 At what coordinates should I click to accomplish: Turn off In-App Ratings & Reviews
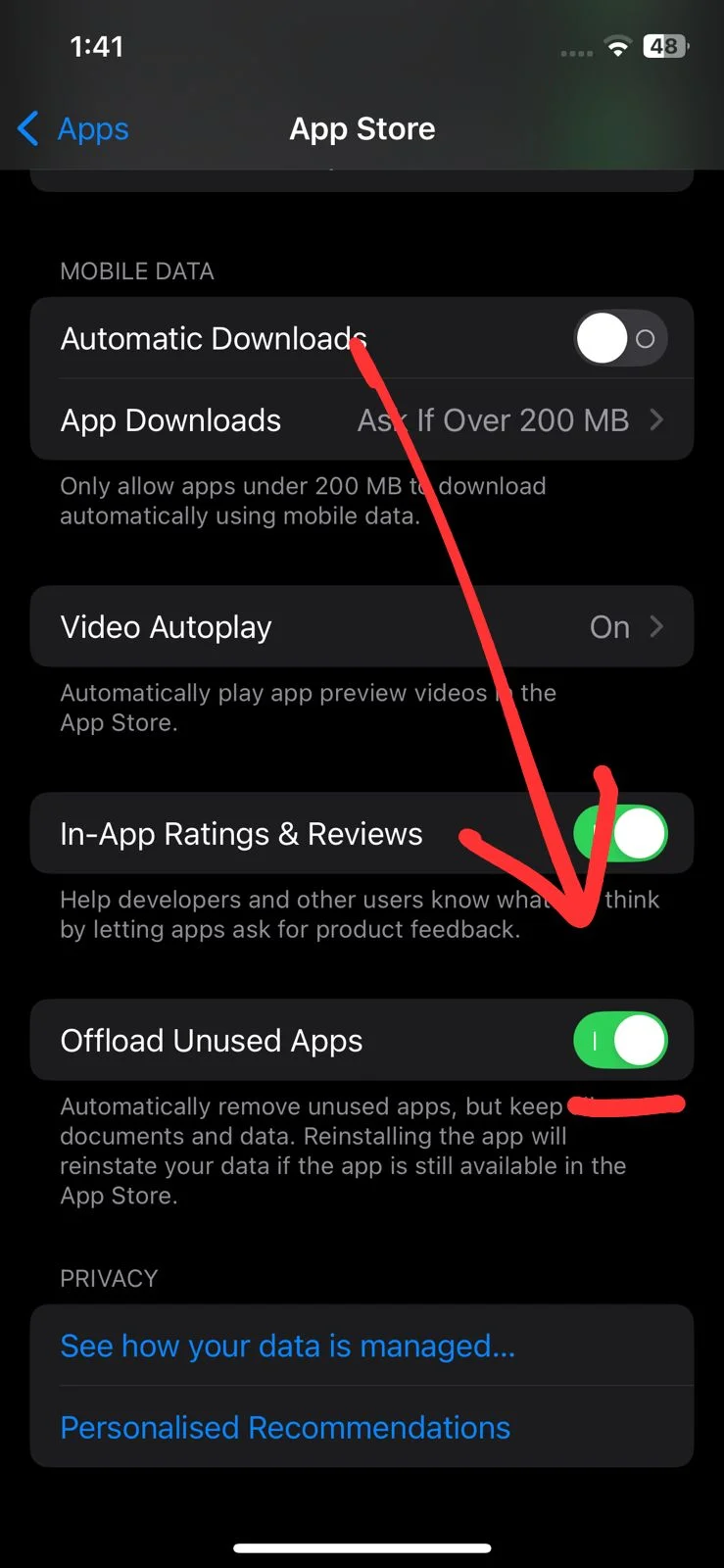pyautogui.click(x=621, y=833)
